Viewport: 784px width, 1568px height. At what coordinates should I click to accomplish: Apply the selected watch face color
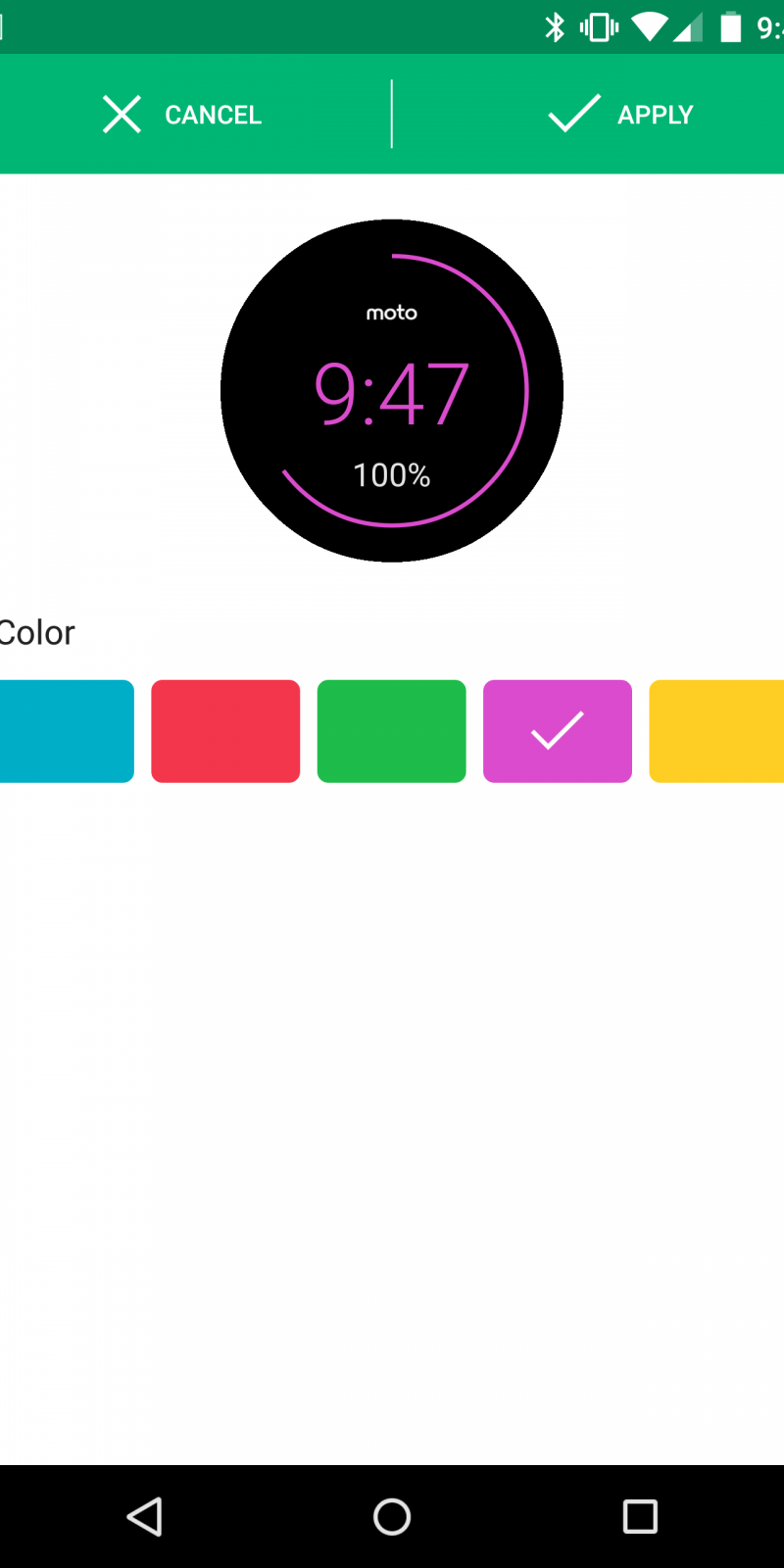point(620,115)
